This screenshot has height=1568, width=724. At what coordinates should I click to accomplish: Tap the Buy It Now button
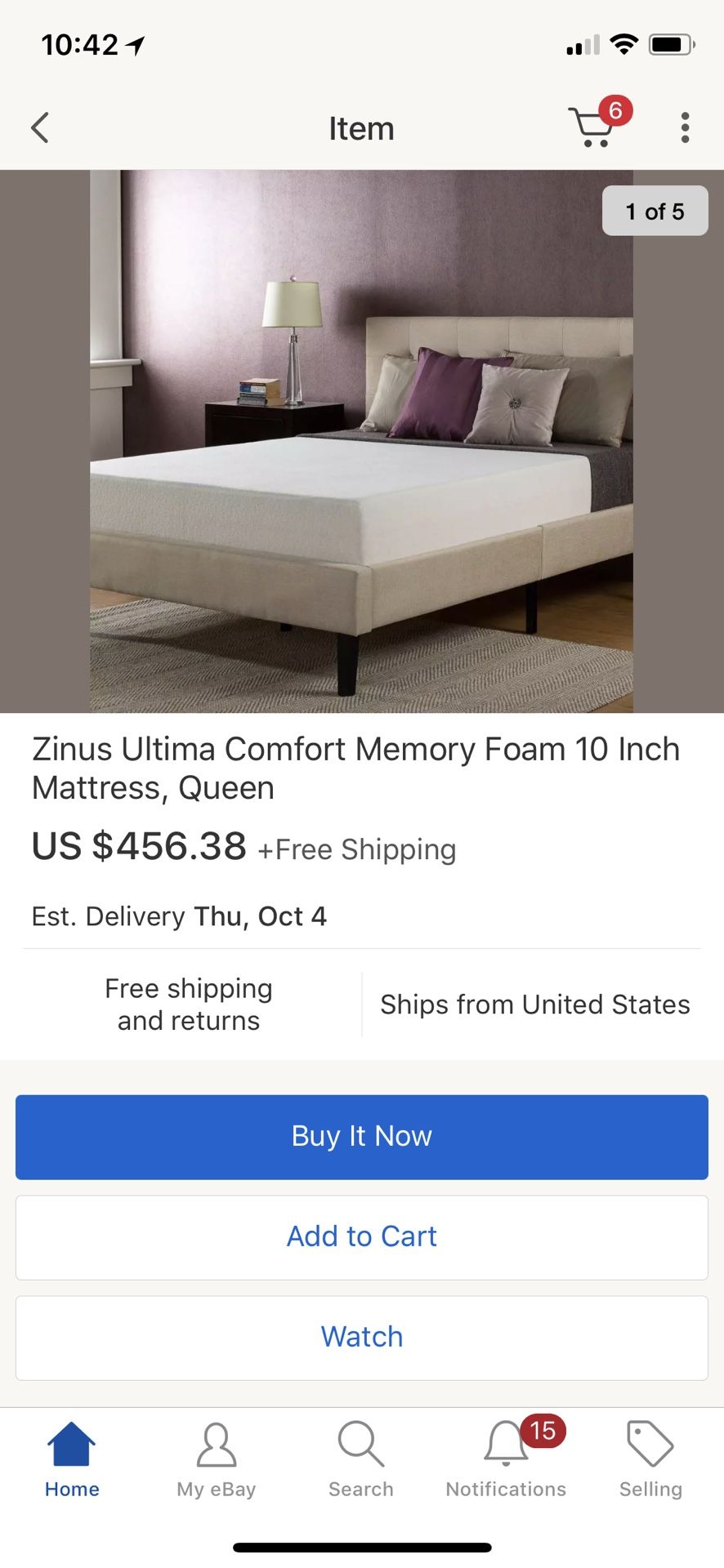tap(362, 1137)
